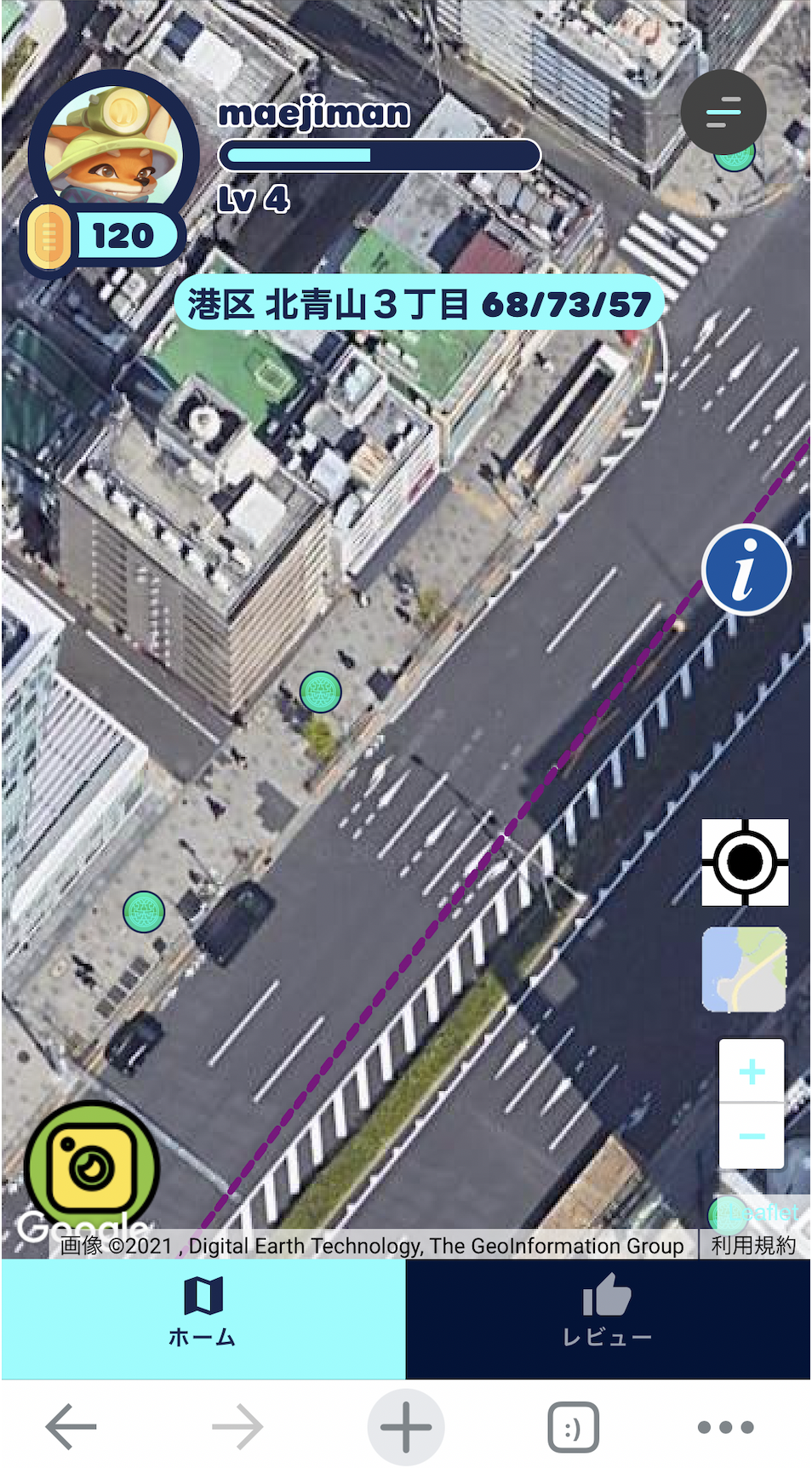812x1468 pixels.
Task: Switch to standard map layer
Action: pos(744,969)
